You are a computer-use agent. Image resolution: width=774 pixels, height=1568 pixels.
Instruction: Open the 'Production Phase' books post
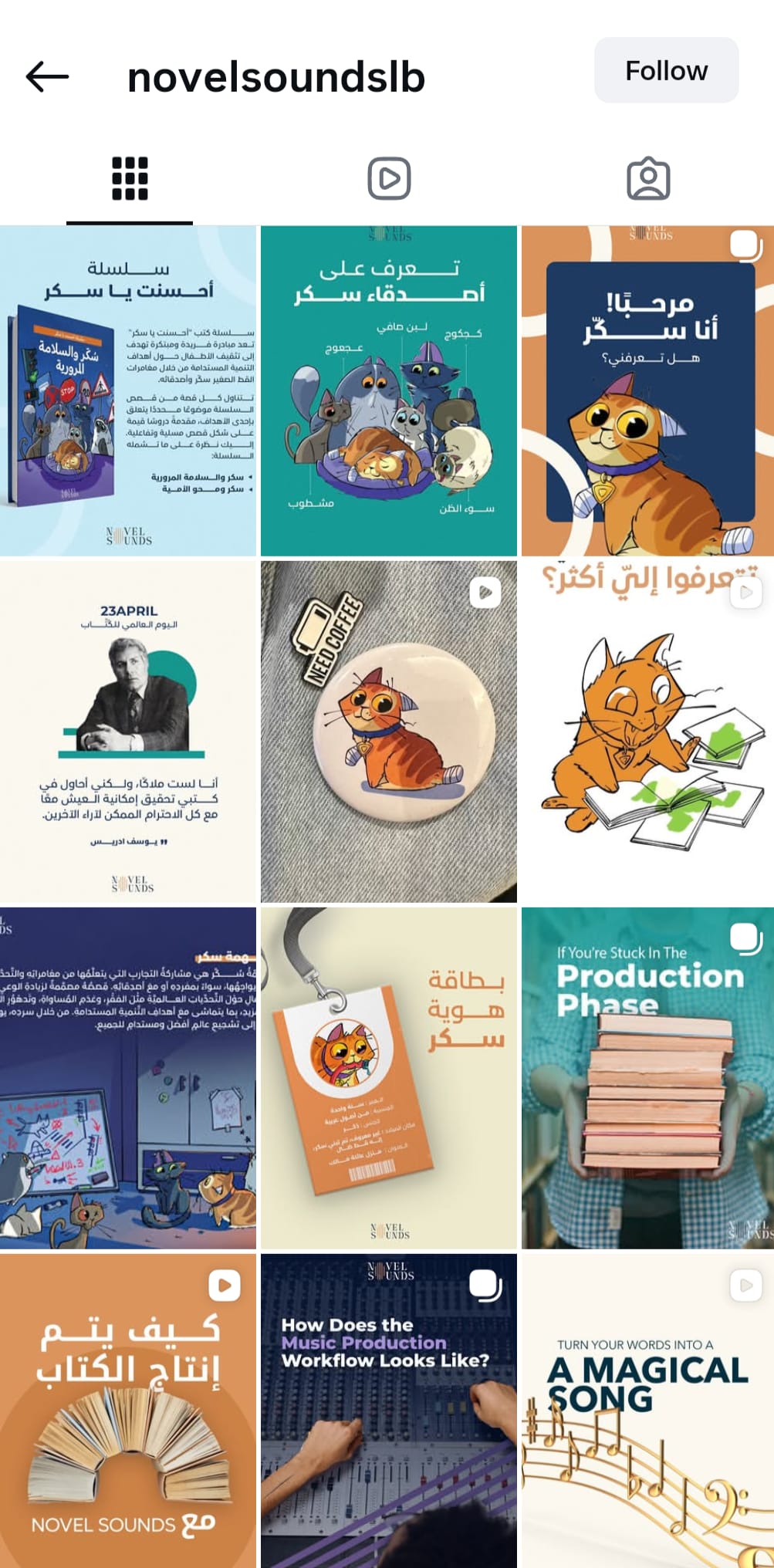coord(648,1077)
